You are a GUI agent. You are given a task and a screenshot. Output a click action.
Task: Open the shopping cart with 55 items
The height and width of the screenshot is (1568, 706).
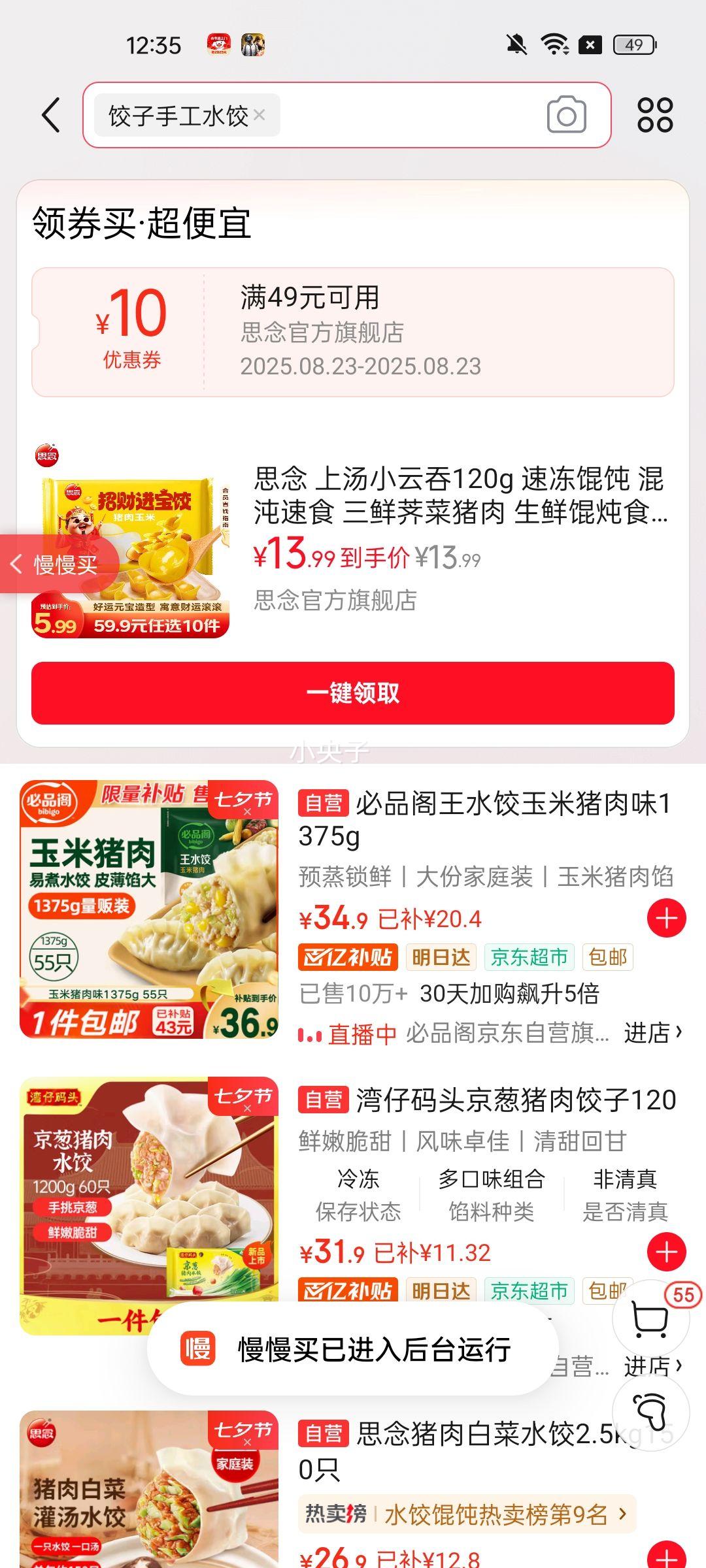click(x=651, y=1318)
